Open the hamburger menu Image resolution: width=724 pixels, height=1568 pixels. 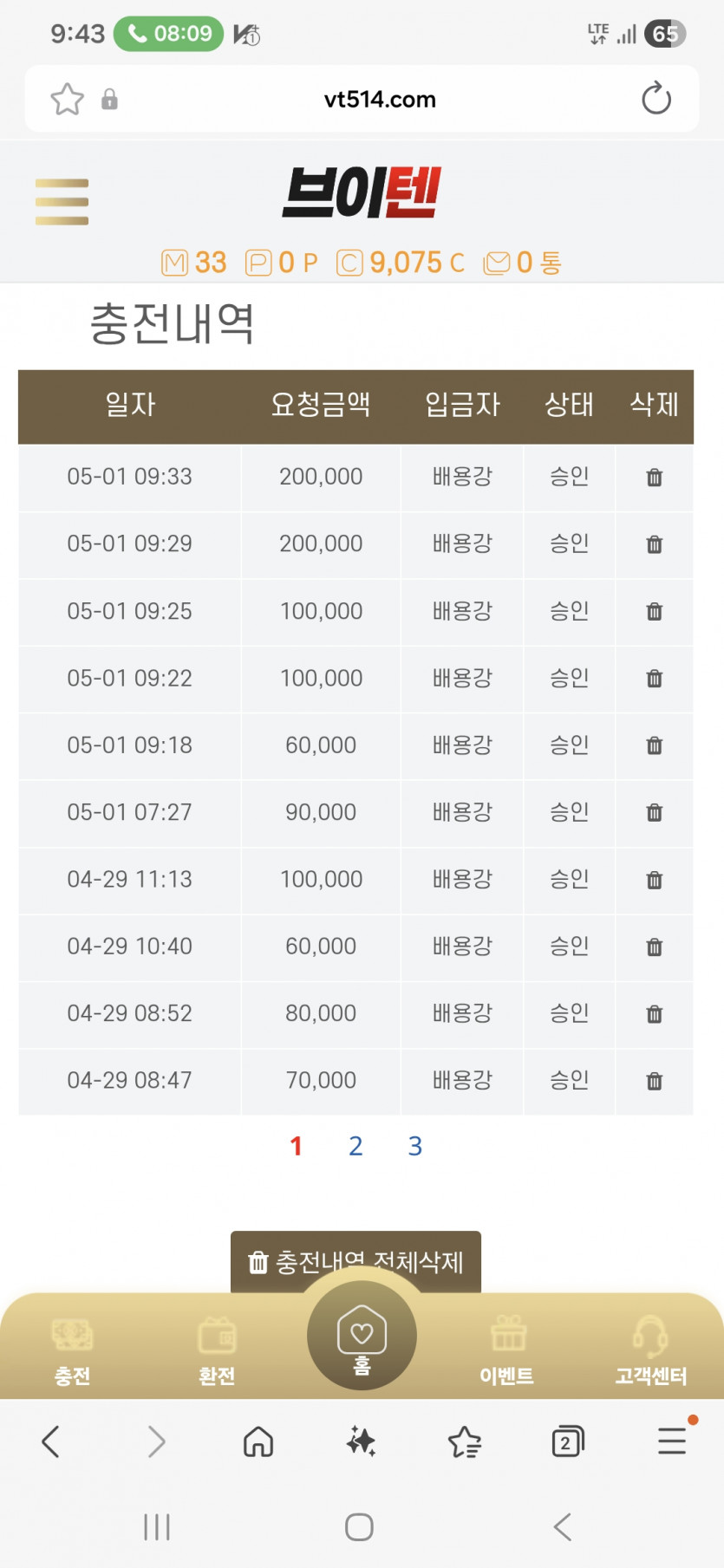(x=62, y=201)
